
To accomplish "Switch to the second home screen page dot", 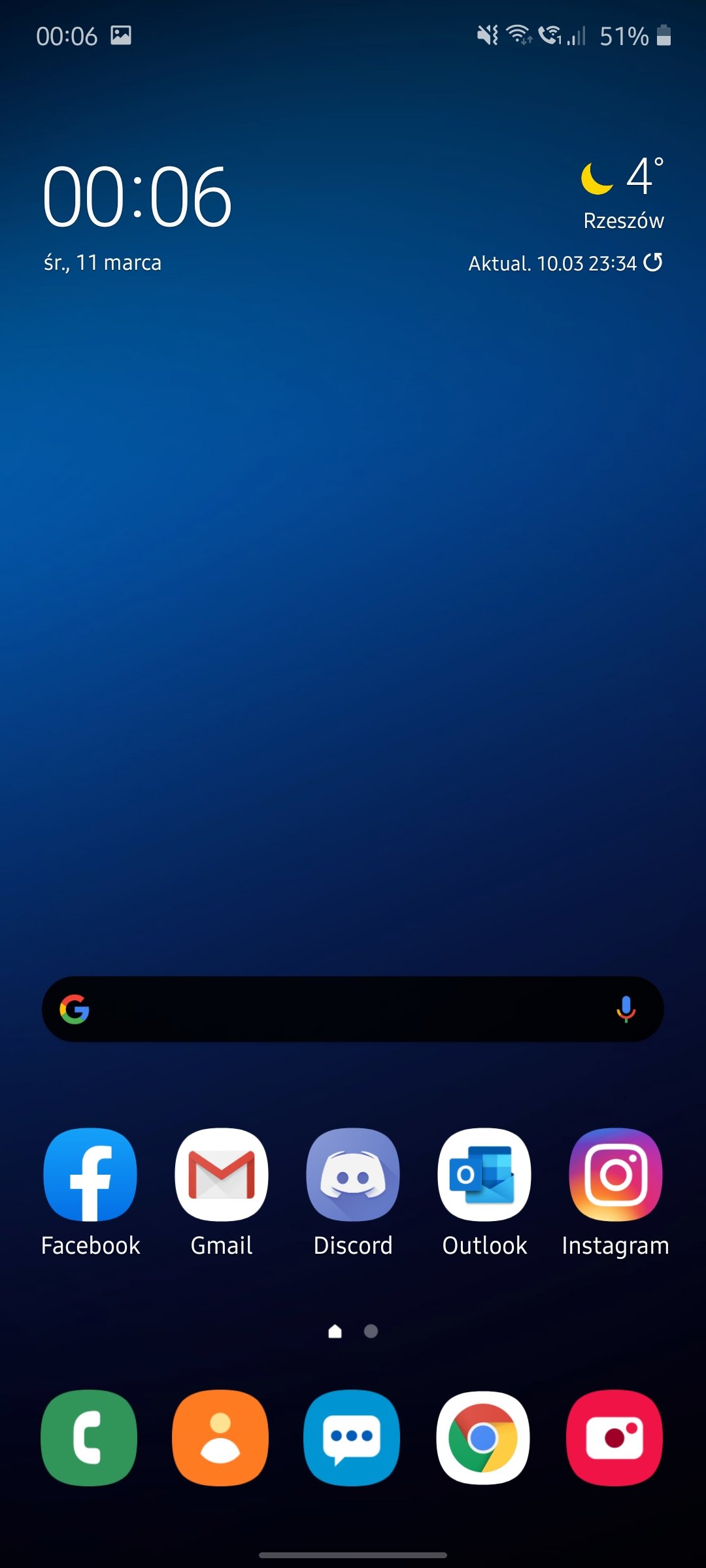I will (x=371, y=1331).
